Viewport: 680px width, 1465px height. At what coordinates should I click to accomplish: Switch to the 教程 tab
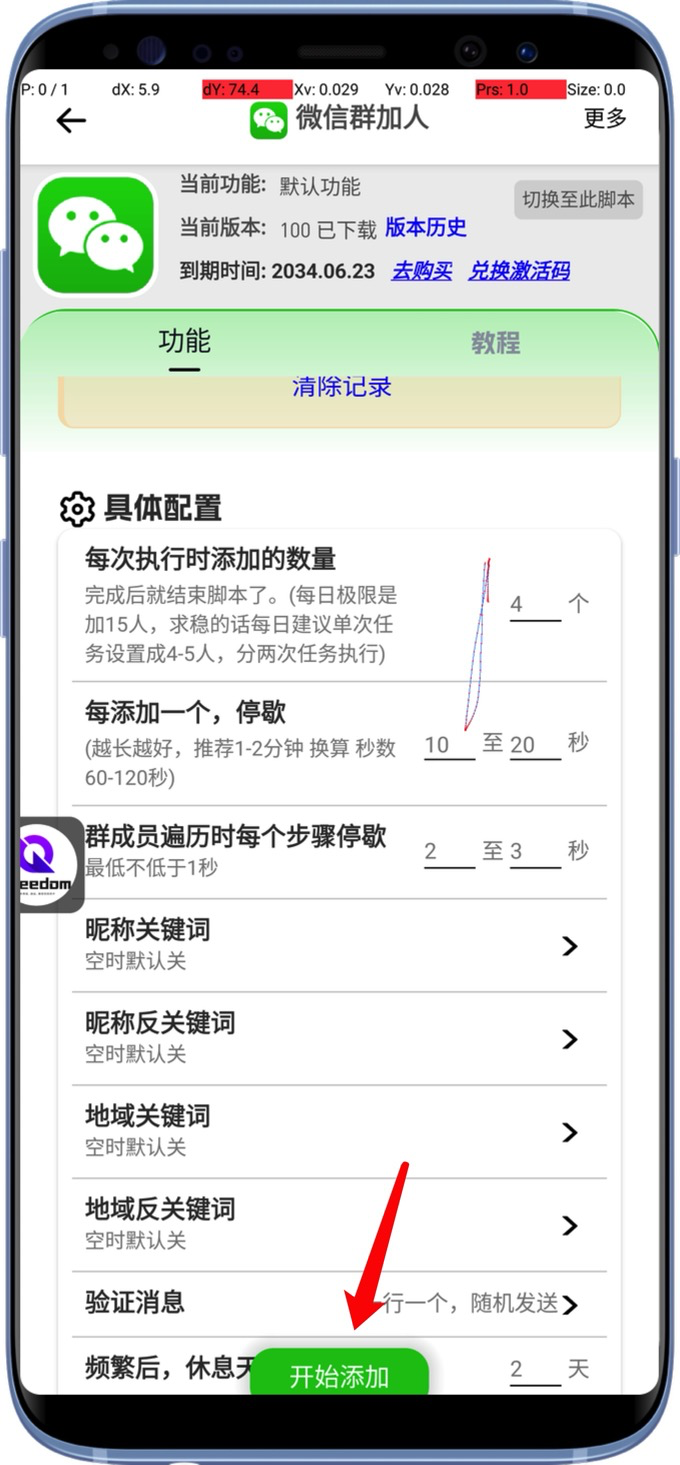[x=495, y=343]
